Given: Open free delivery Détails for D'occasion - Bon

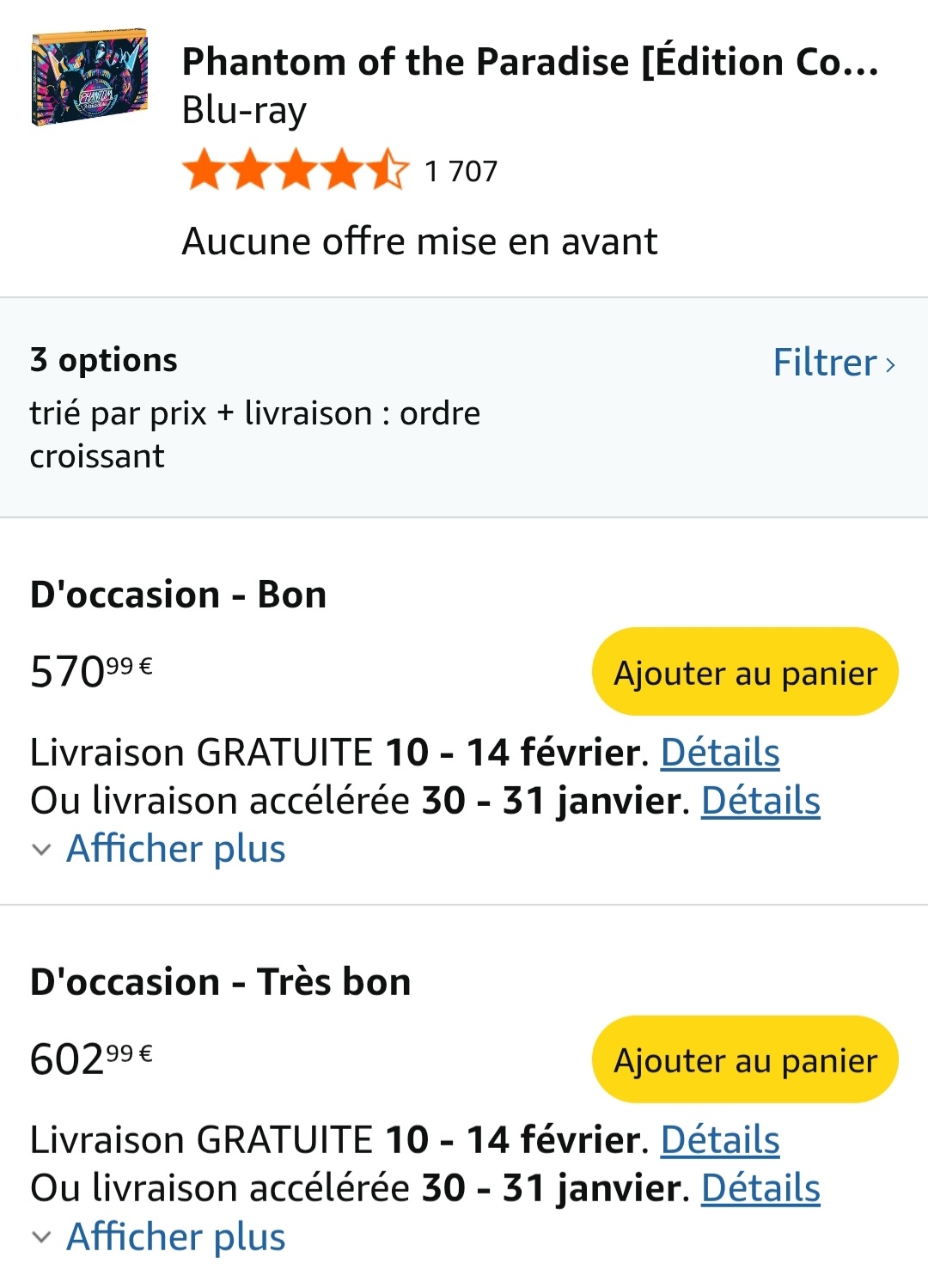Looking at the screenshot, I should (720, 753).
